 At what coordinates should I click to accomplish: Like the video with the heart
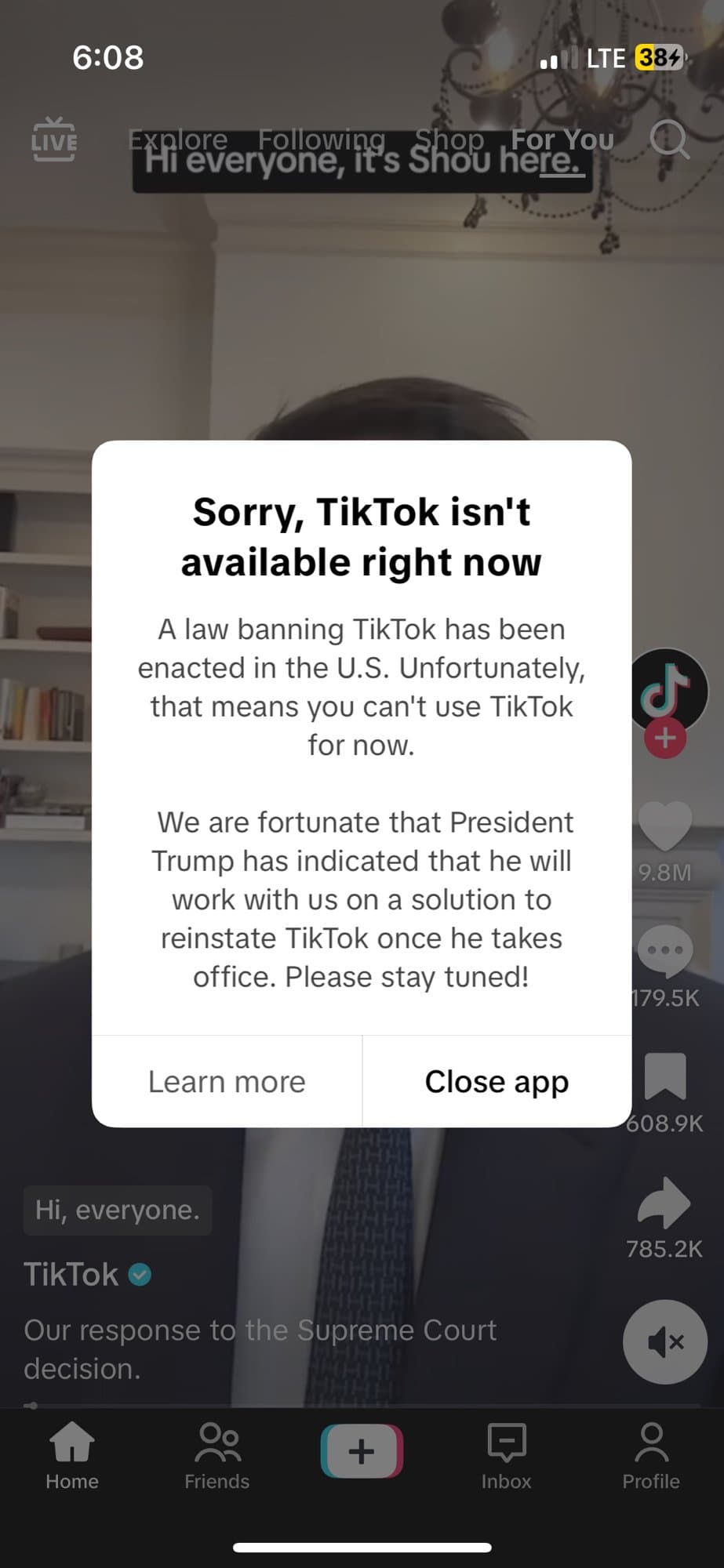pyautogui.click(x=665, y=826)
